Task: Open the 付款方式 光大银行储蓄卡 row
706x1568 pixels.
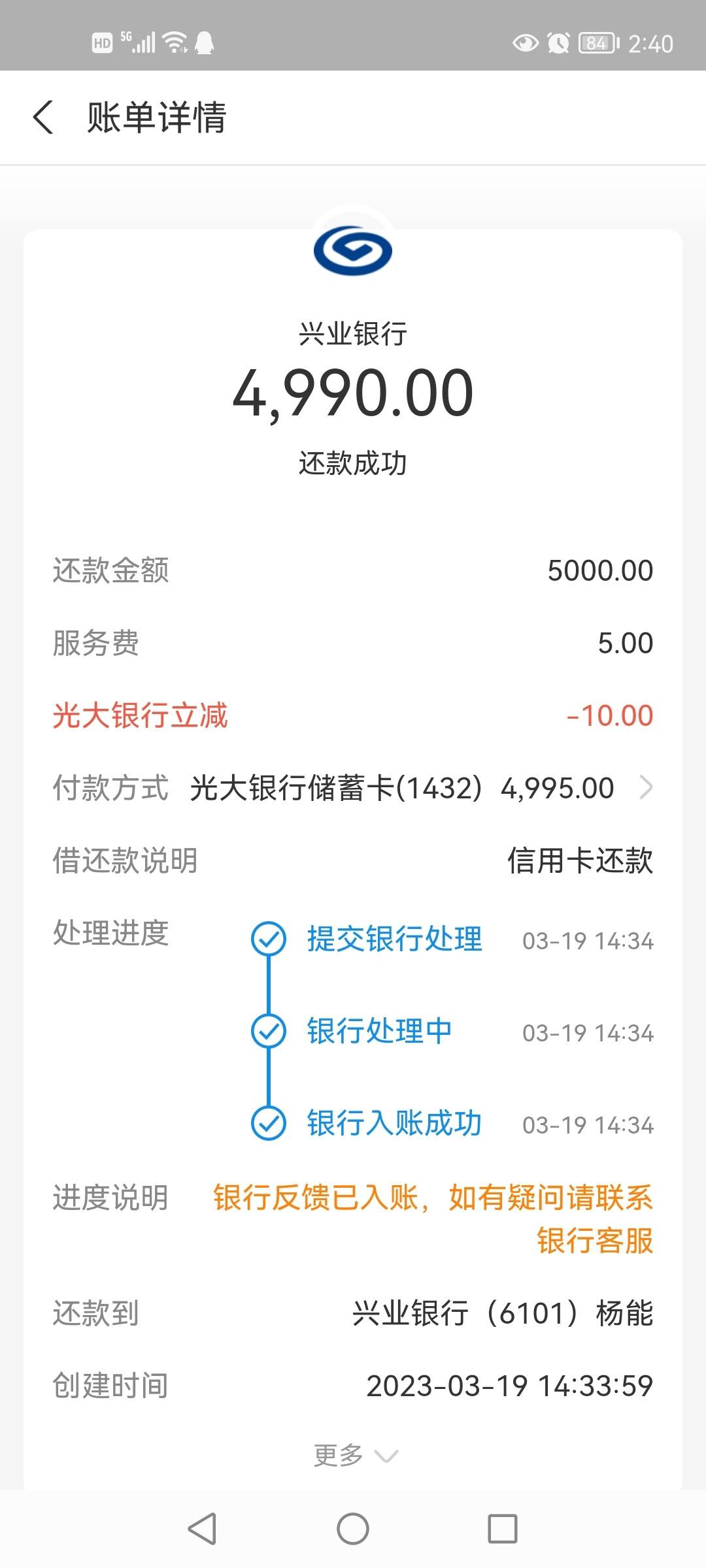Action: tap(353, 788)
